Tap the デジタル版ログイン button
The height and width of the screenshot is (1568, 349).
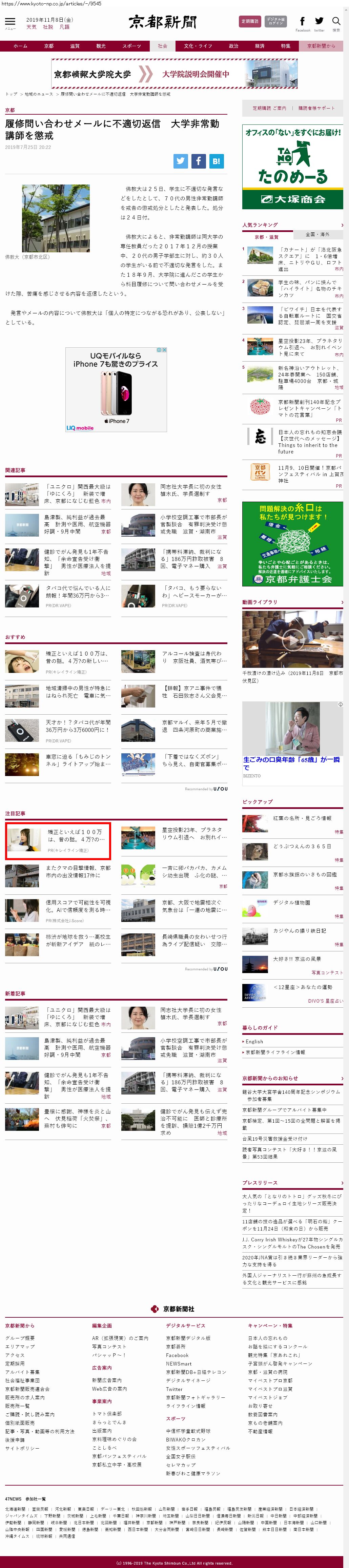coord(276,22)
